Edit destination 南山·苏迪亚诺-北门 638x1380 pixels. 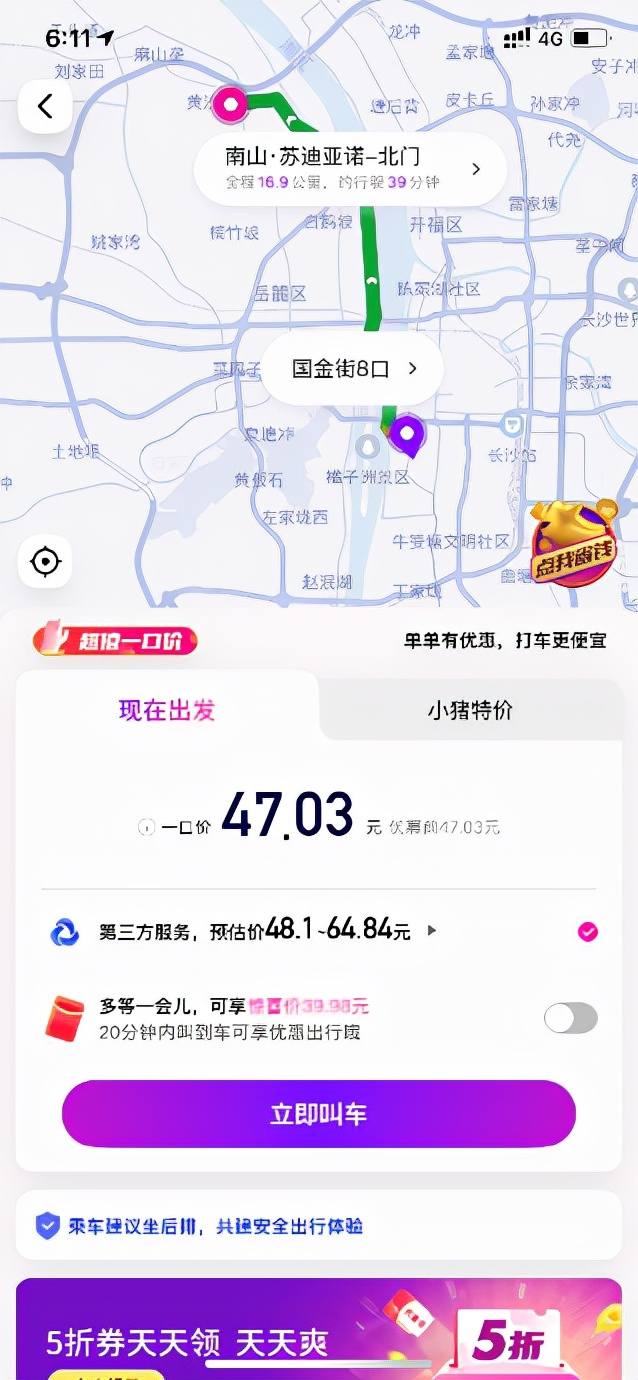click(x=350, y=168)
